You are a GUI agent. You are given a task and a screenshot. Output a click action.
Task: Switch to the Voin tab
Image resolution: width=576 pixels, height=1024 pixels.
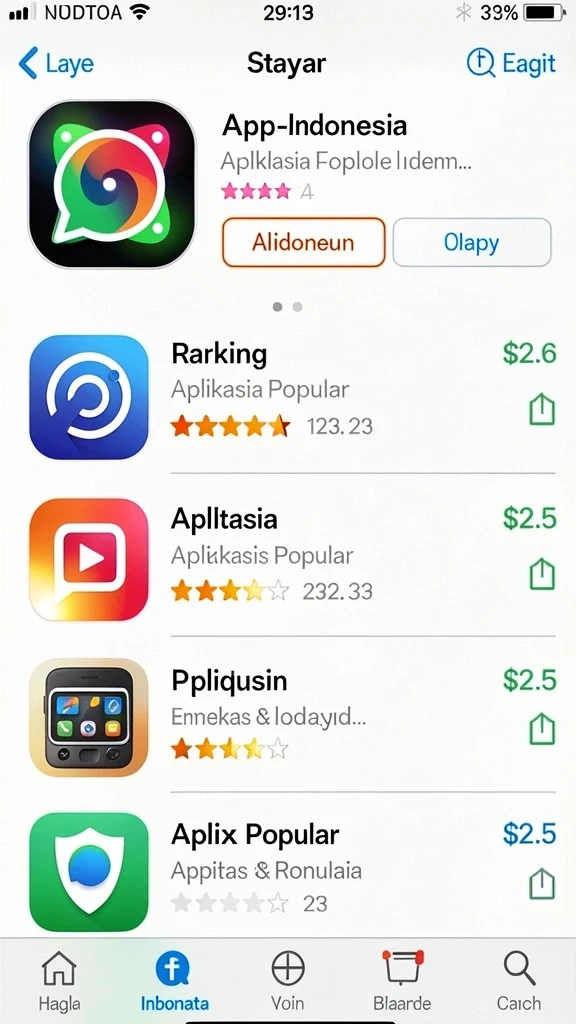point(287,982)
